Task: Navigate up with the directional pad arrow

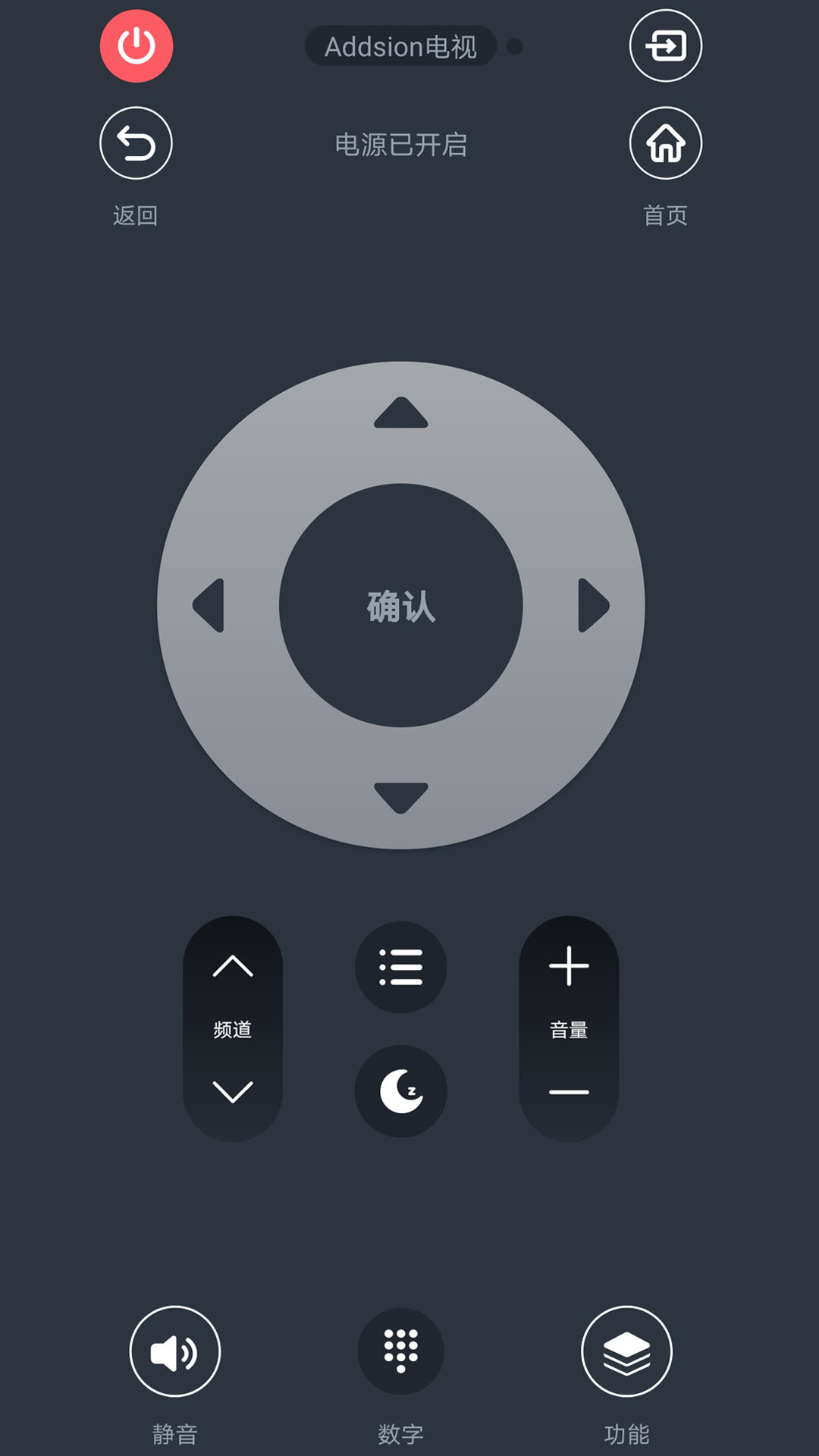Action: (x=401, y=413)
